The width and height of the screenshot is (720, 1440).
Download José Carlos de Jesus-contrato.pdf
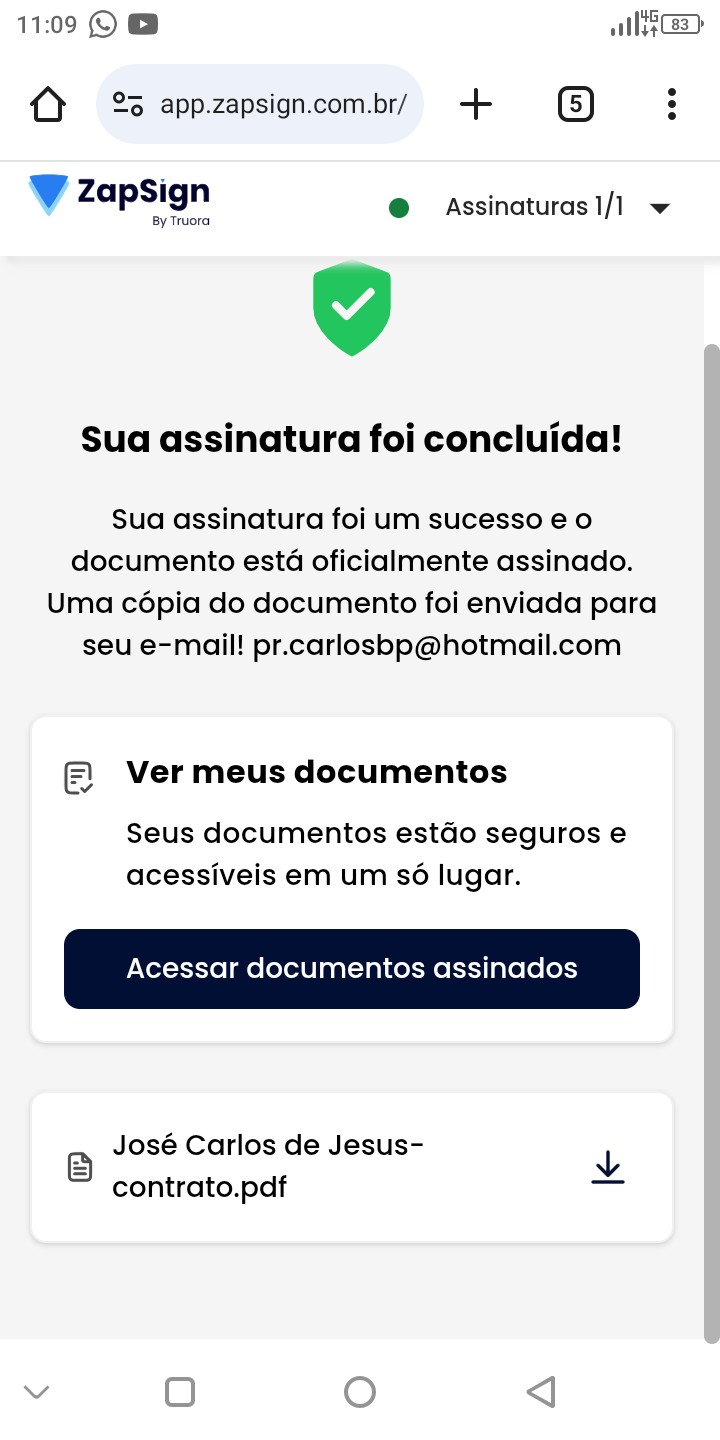607,1167
